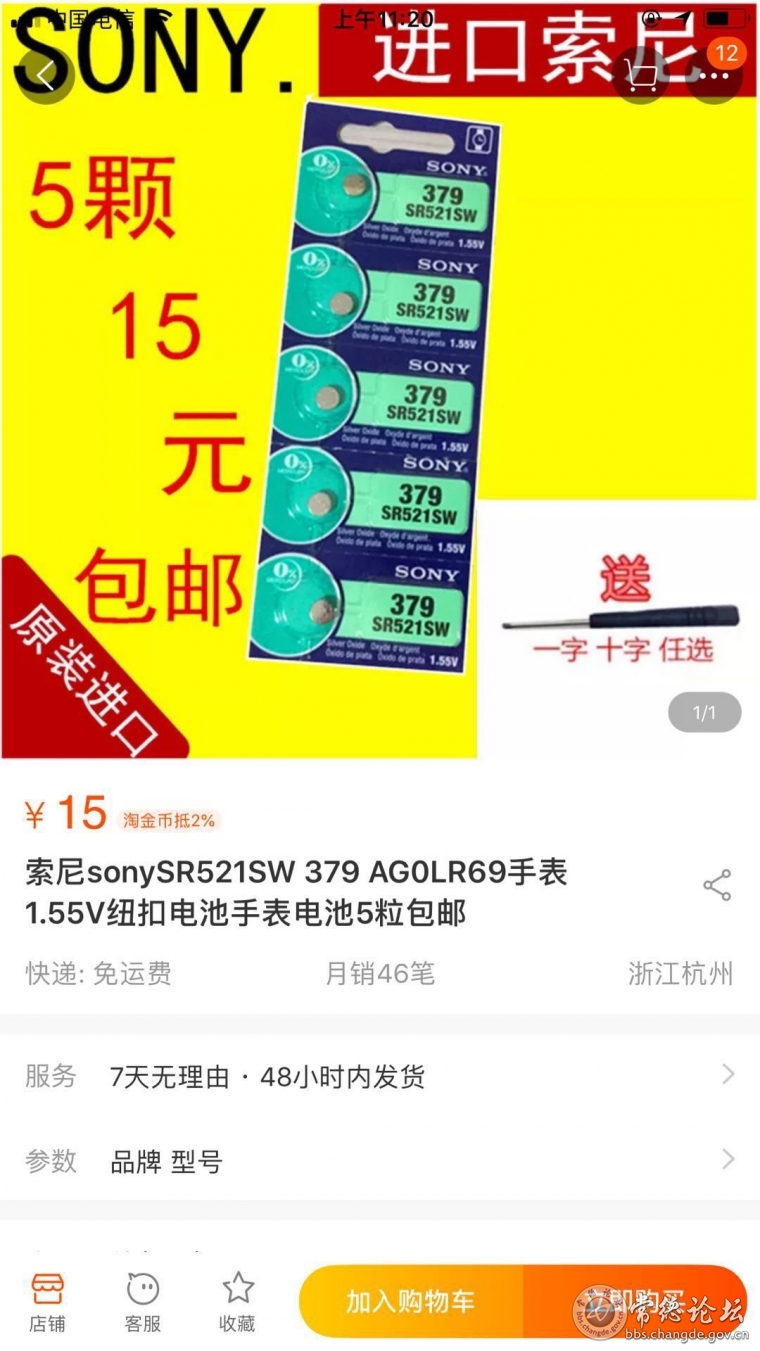Add item to favorites via 收藏
Image resolution: width=760 pixels, height=1351 pixels.
click(x=237, y=1302)
